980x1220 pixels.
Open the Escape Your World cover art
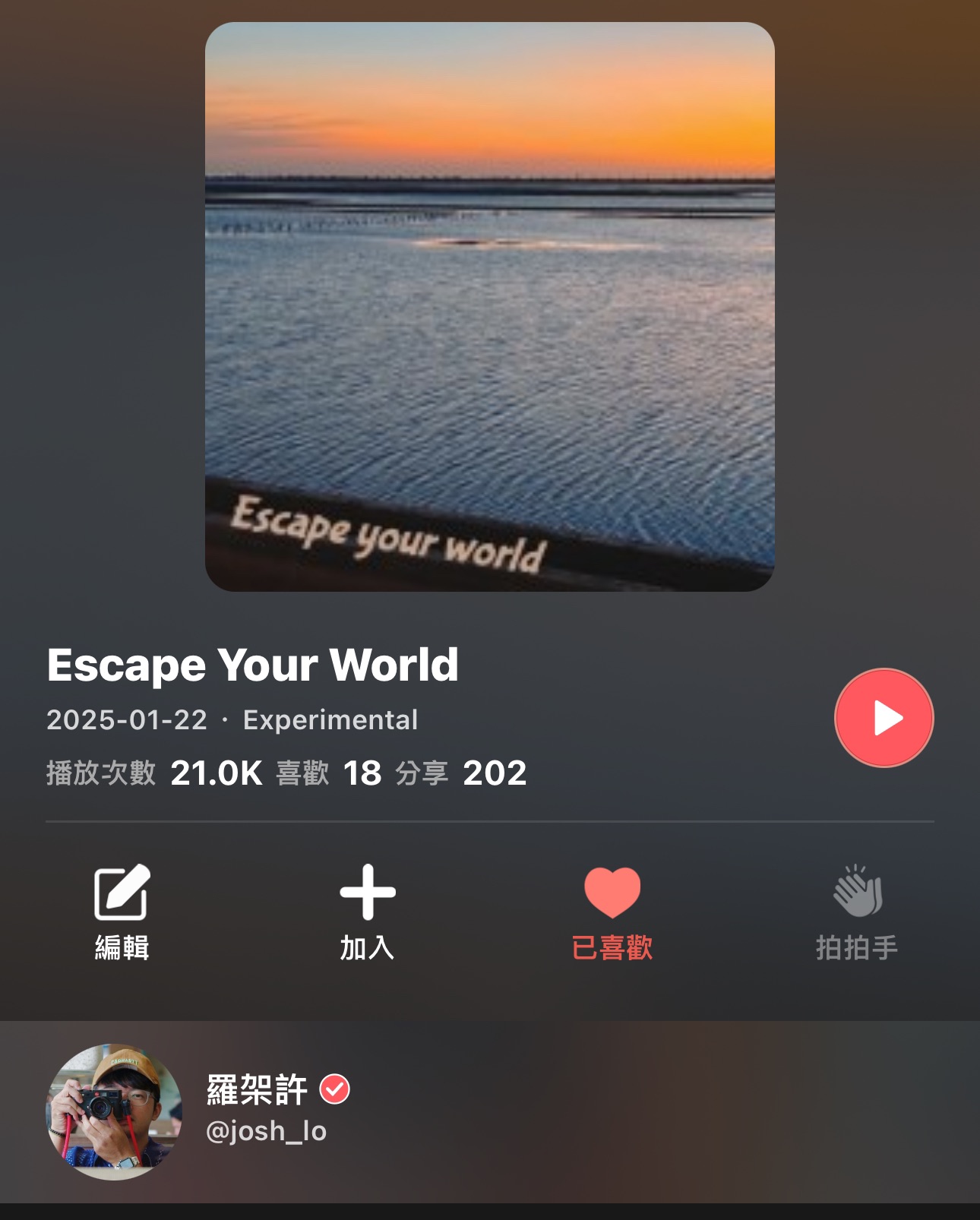pos(490,307)
